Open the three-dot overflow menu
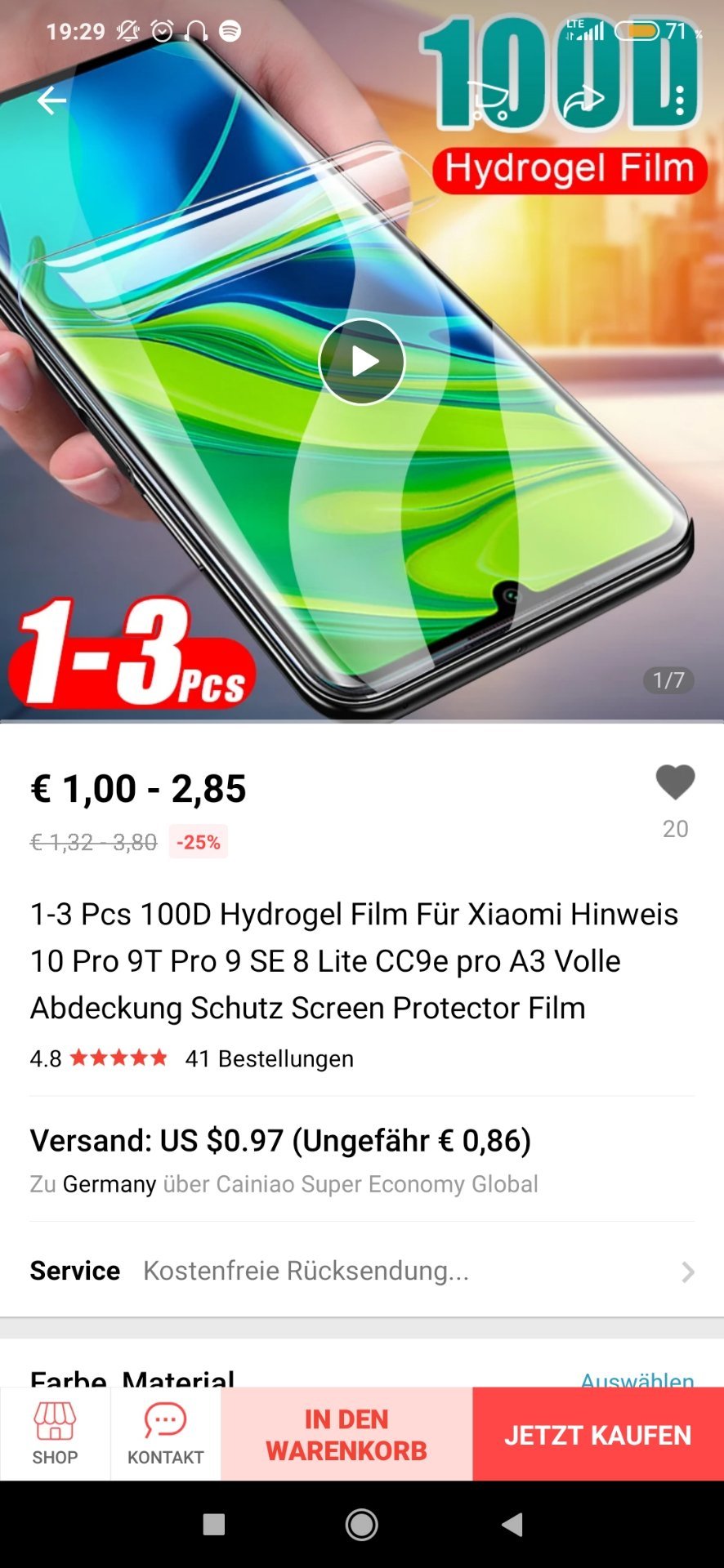 680,100
